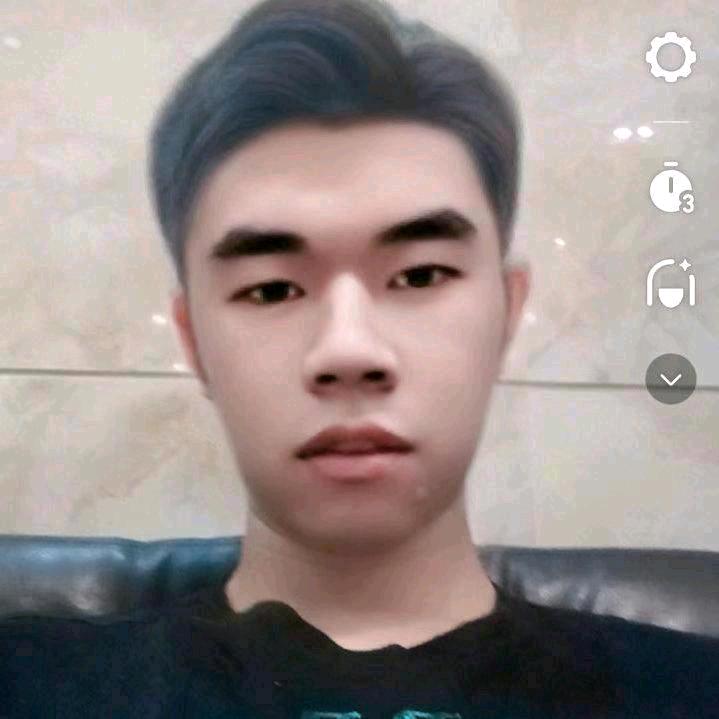
Task: Open the beauty effects icon
Action: pos(671,282)
